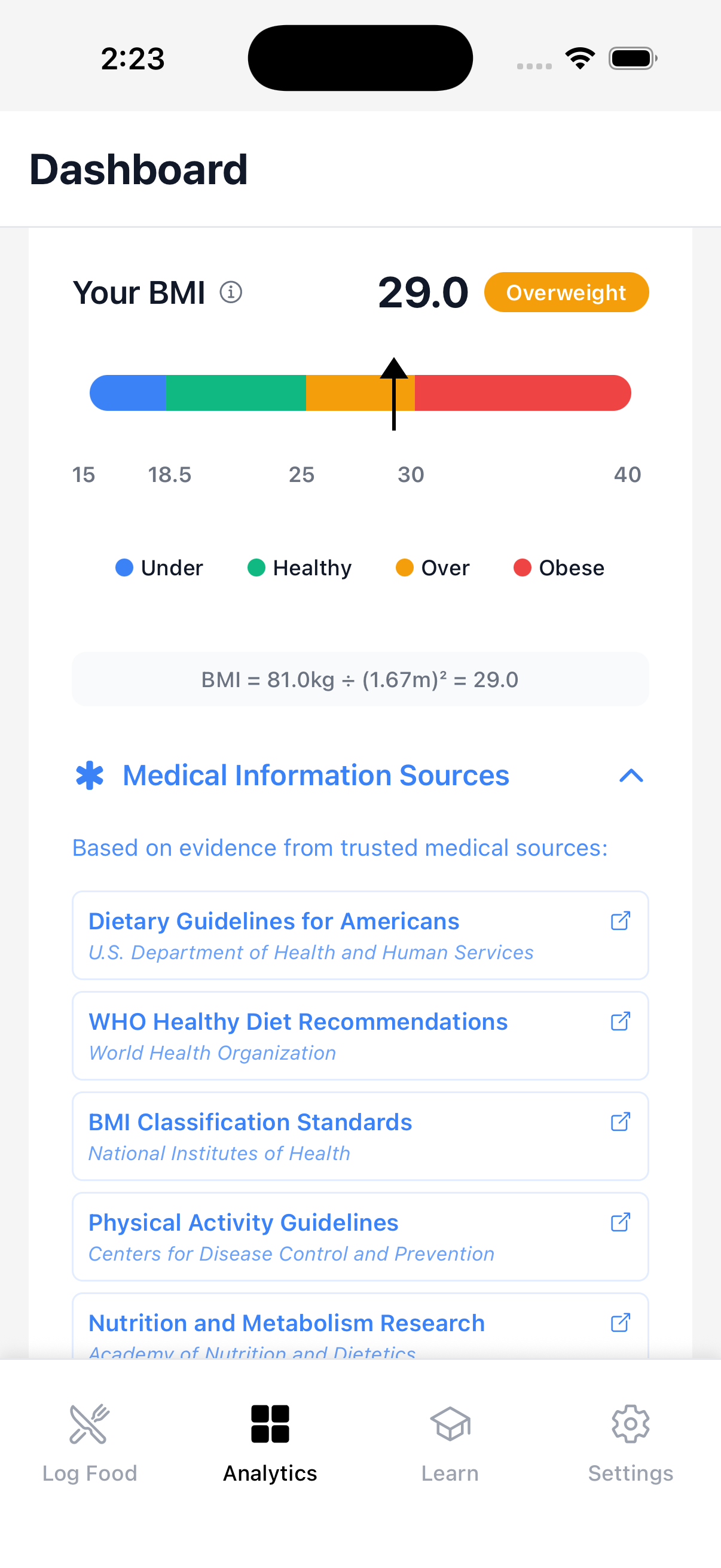Screen dimensions: 721x1568
Task: Click the WHO recommendations external link icon
Action: tap(620, 1021)
